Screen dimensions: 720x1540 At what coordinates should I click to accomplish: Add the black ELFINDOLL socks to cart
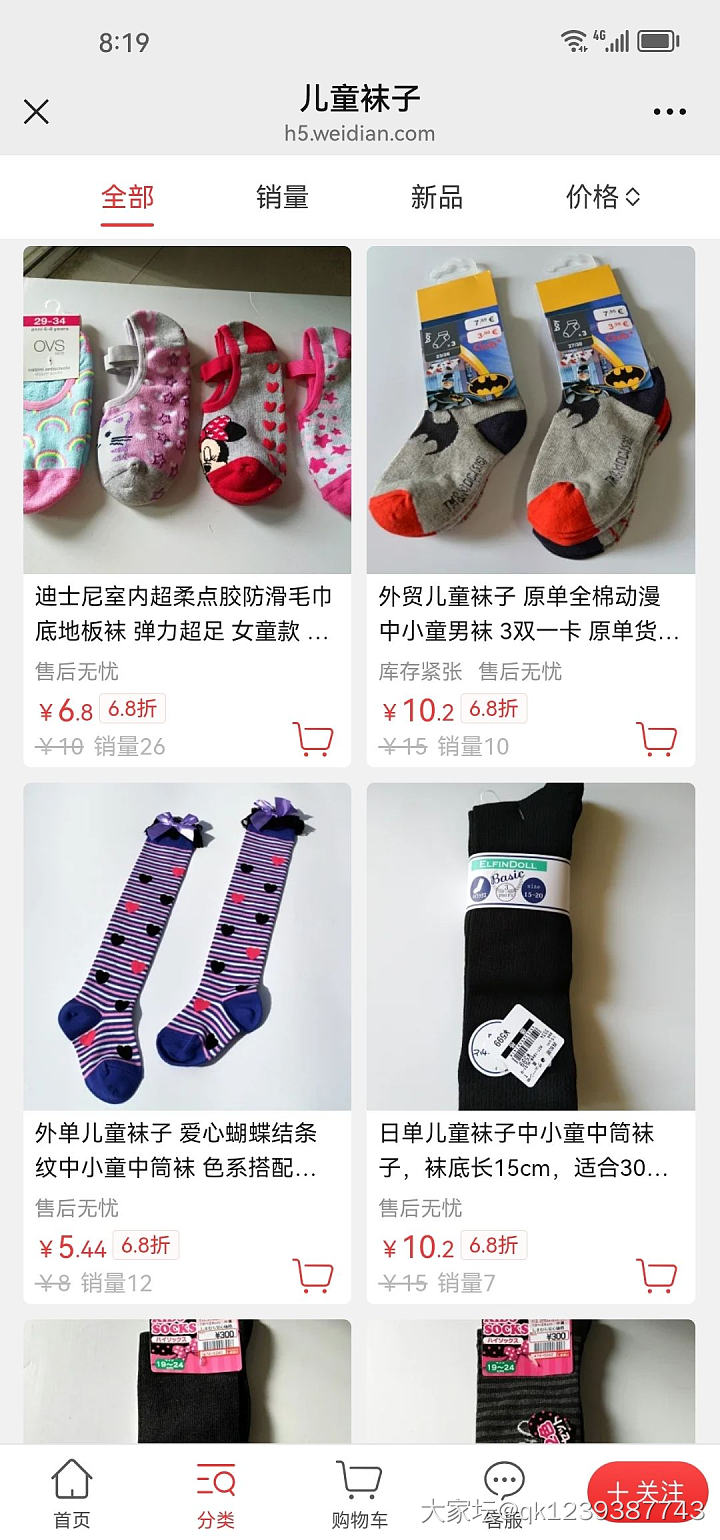point(659,1274)
